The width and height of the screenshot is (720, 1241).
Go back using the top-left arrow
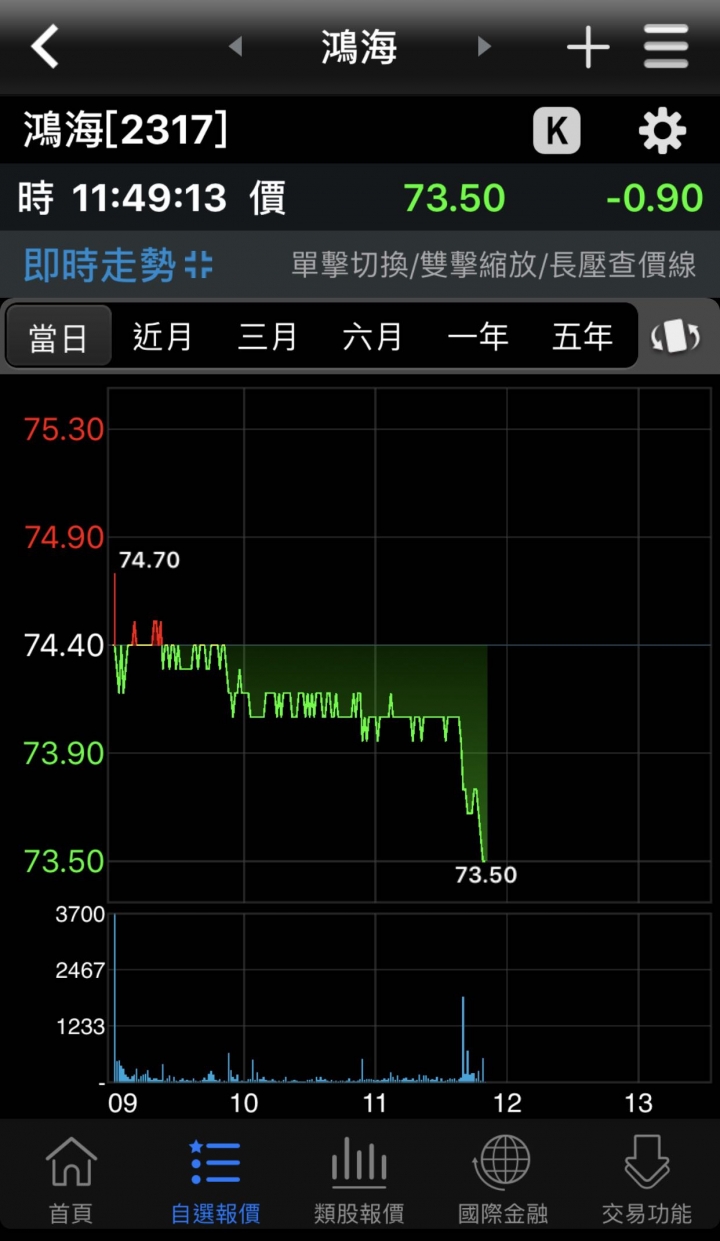coord(45,47)
